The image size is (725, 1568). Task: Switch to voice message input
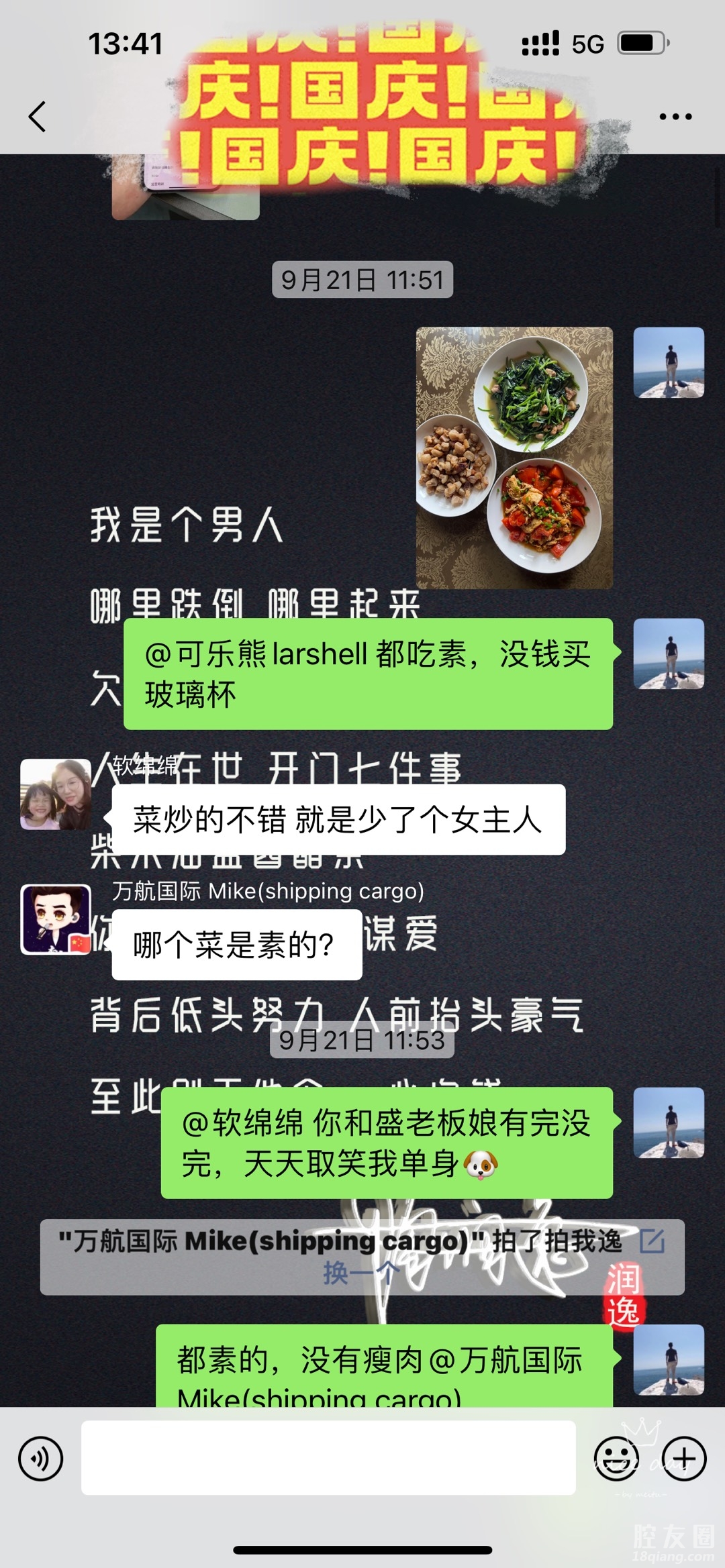tap(41, 1458)
